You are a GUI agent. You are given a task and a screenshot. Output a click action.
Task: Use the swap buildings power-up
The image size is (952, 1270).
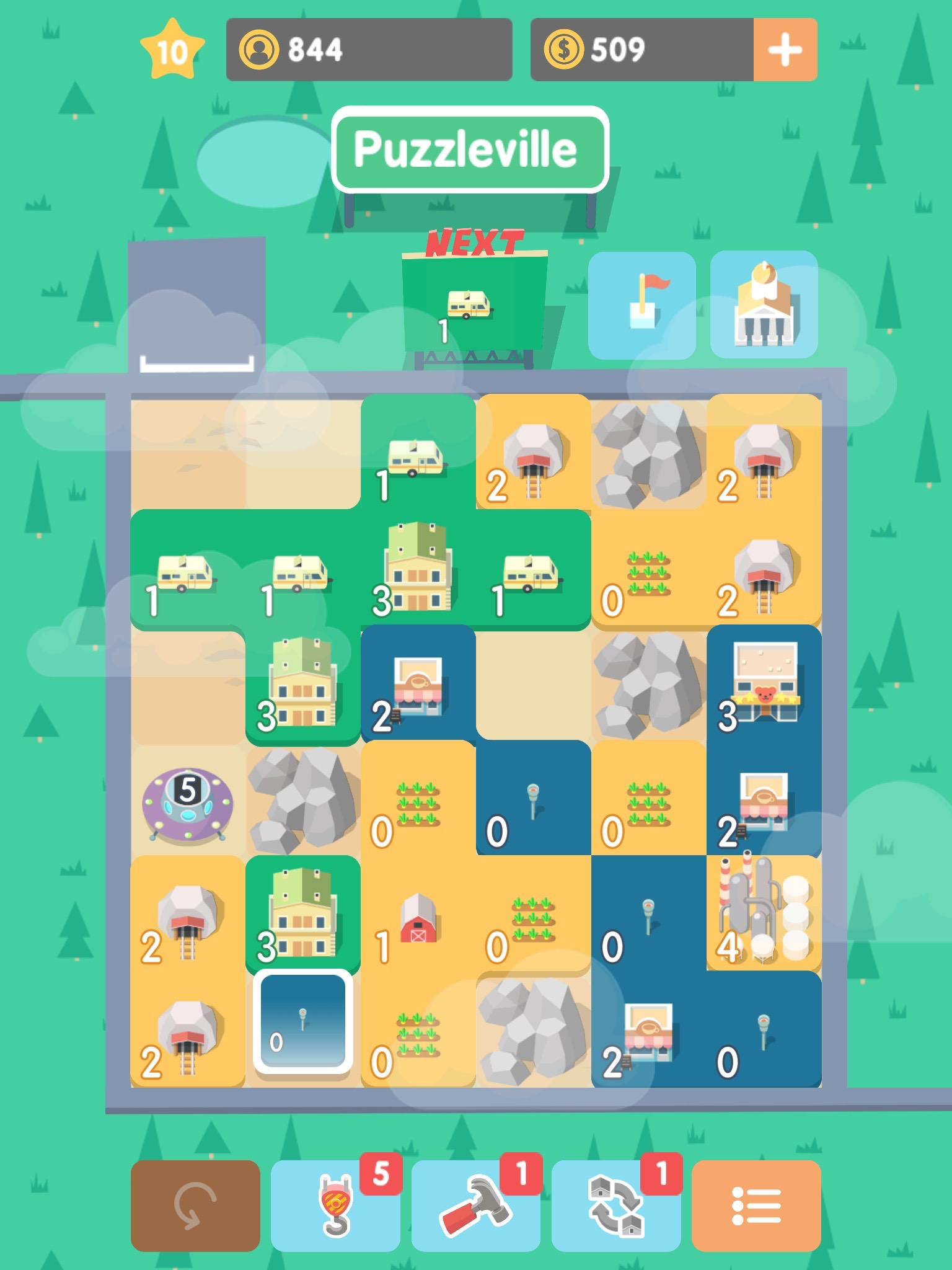tap(616, 1206)
